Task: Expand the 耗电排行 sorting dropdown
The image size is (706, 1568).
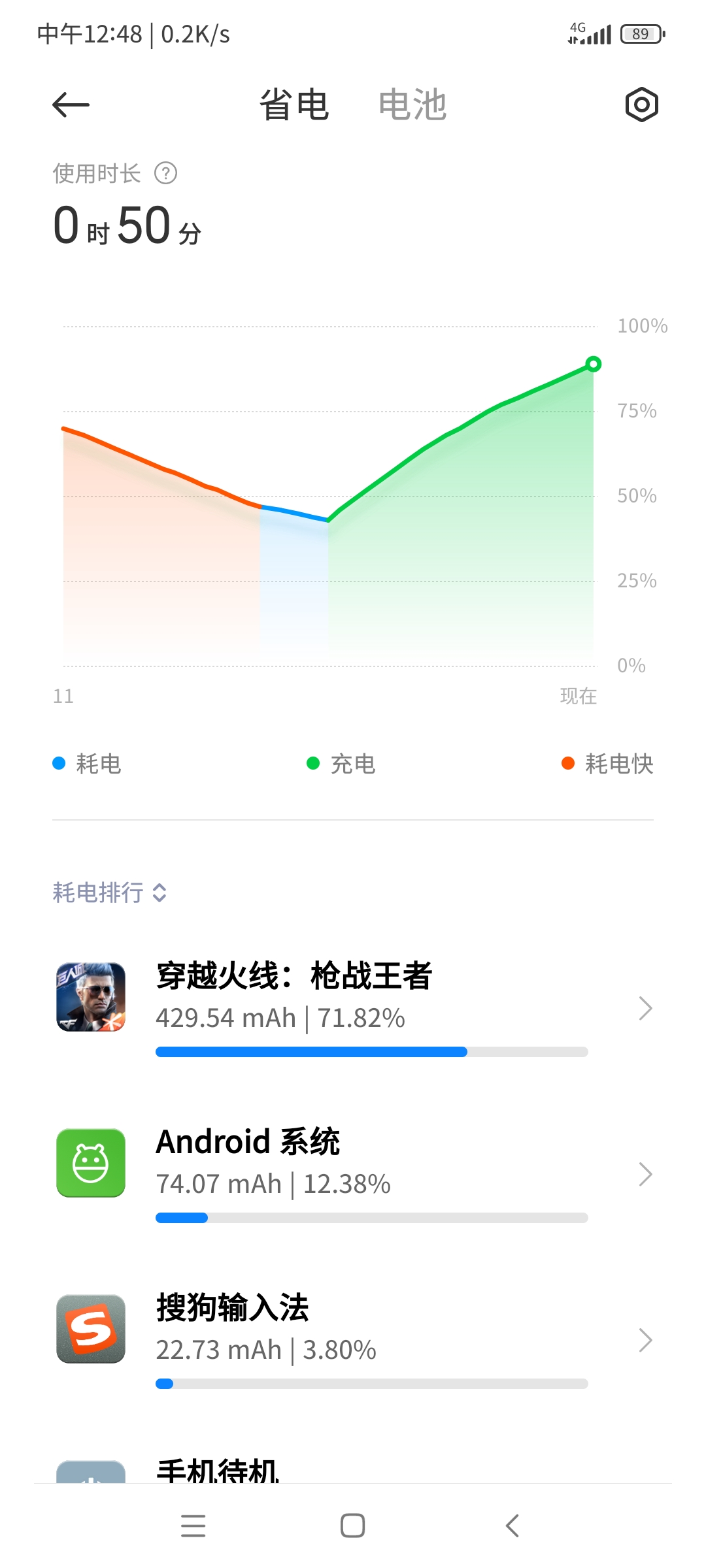Action: click(x=110, y=892)
